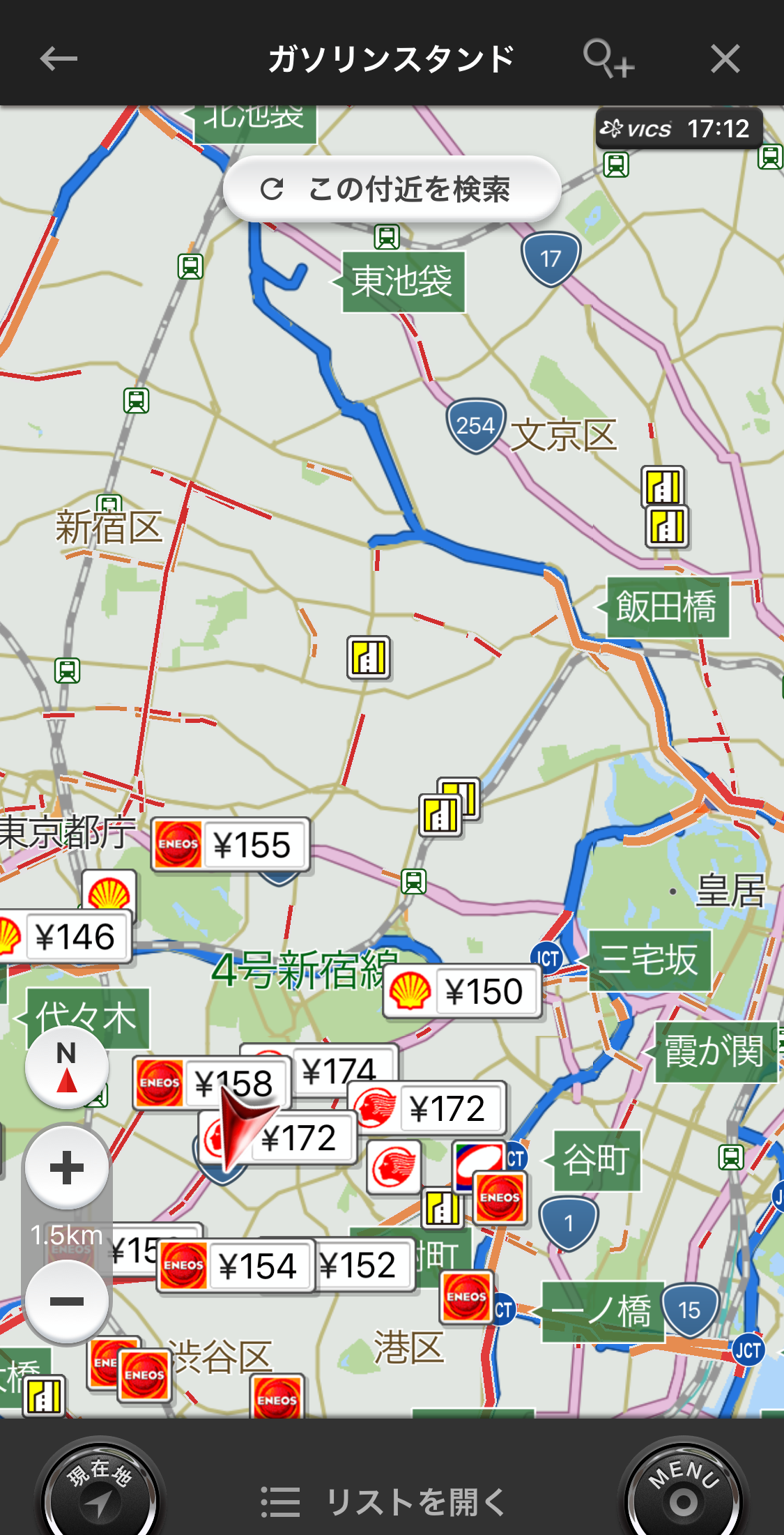Close the gas station search
This screenshot has width=784, height=1535.
[x=725, y=59]
